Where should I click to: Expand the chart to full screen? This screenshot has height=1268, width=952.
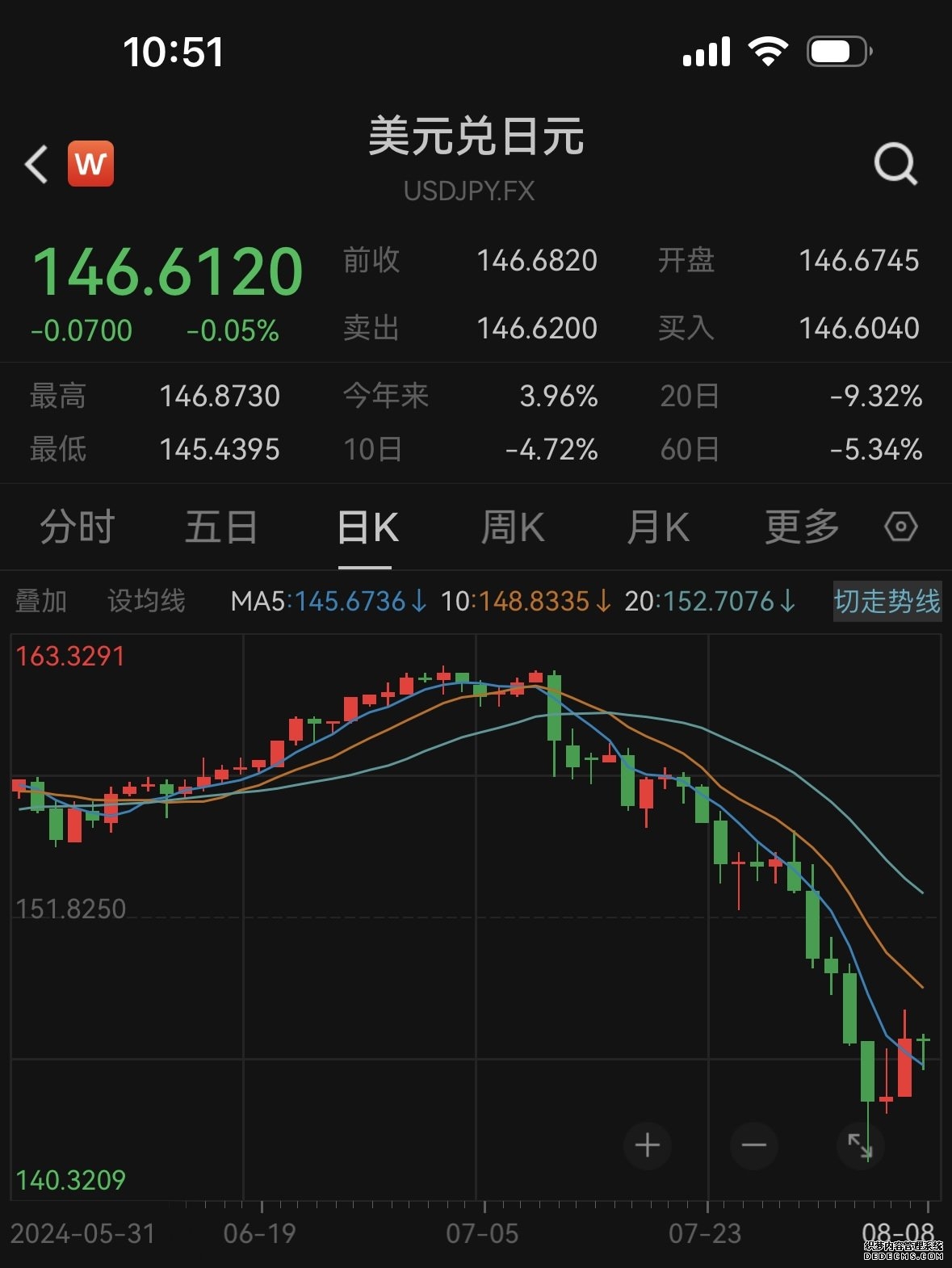pyautogui.click(x=860, y=1145)
